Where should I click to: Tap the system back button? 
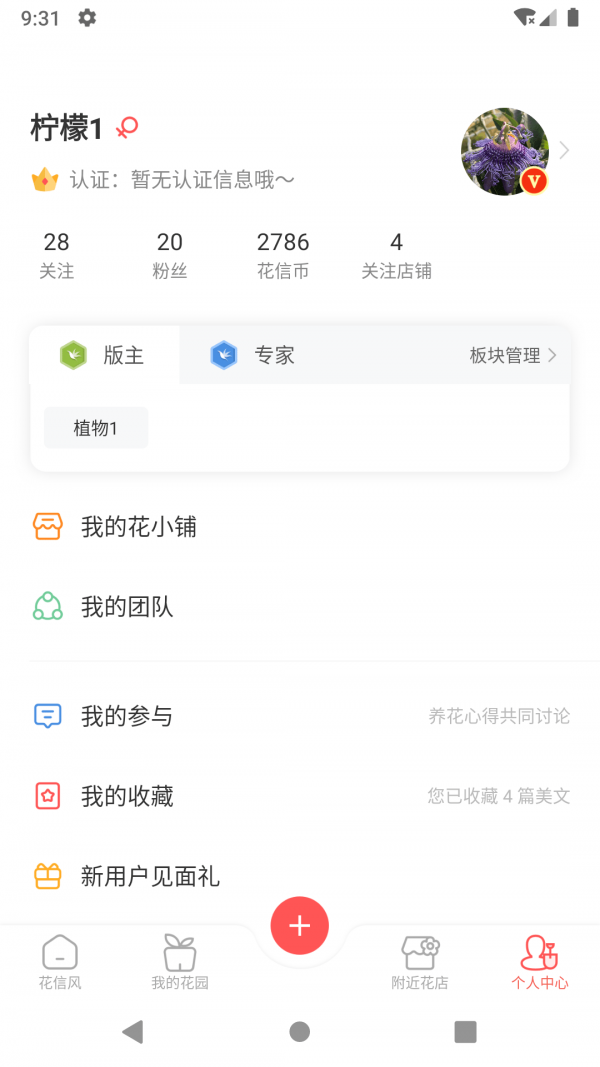point(133,1032)
